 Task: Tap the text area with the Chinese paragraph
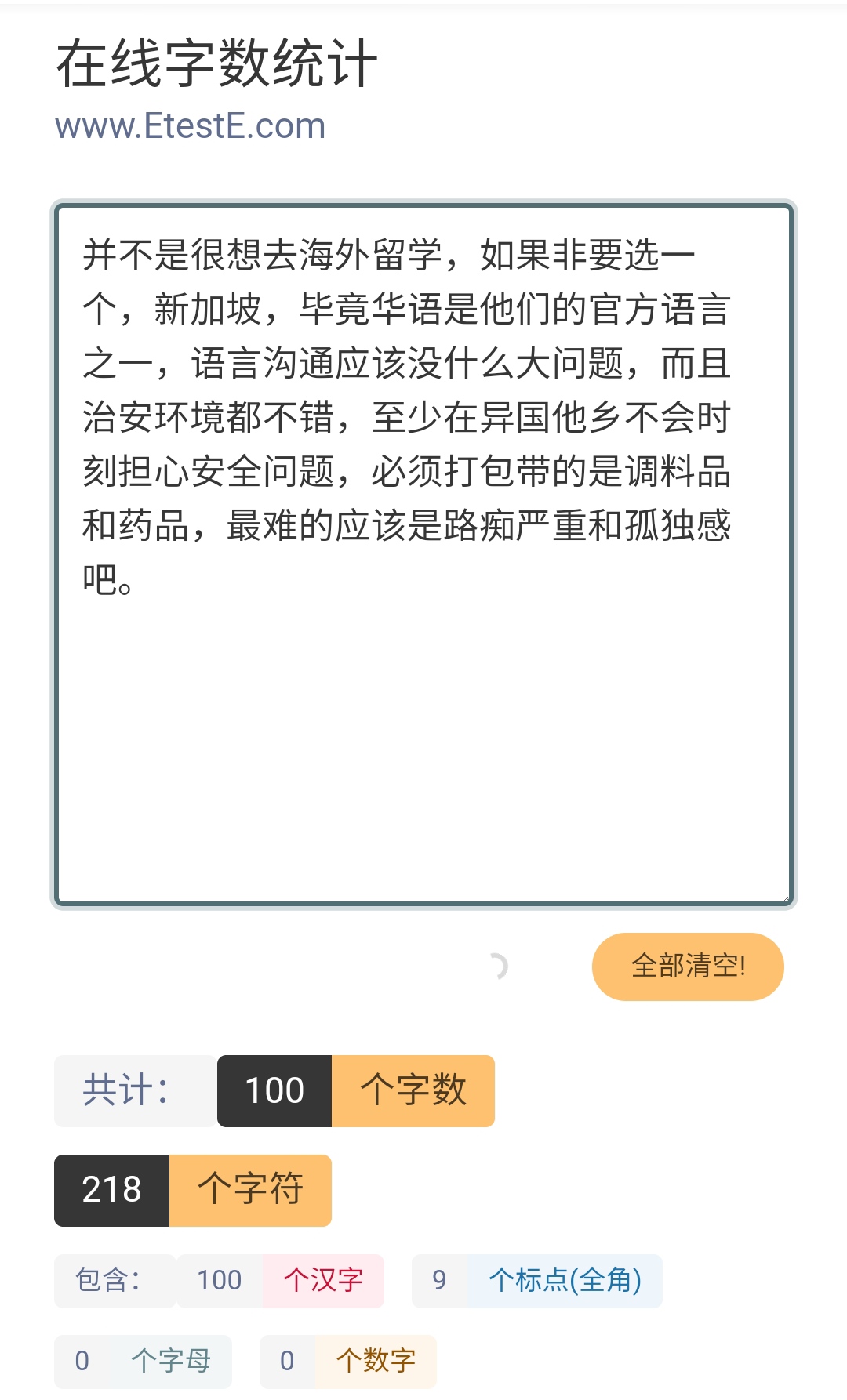click(423, 554)
